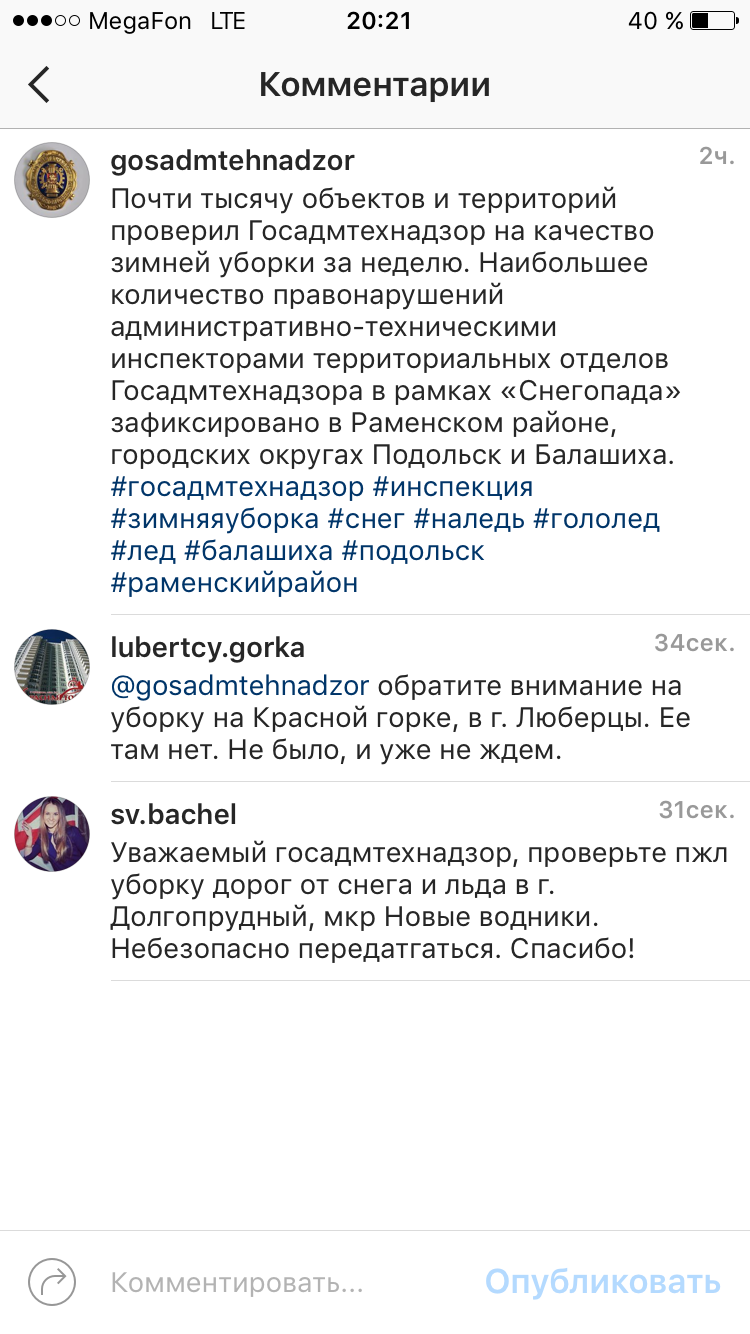Open hashtag #зимняяуборка

tap(215, 520)
